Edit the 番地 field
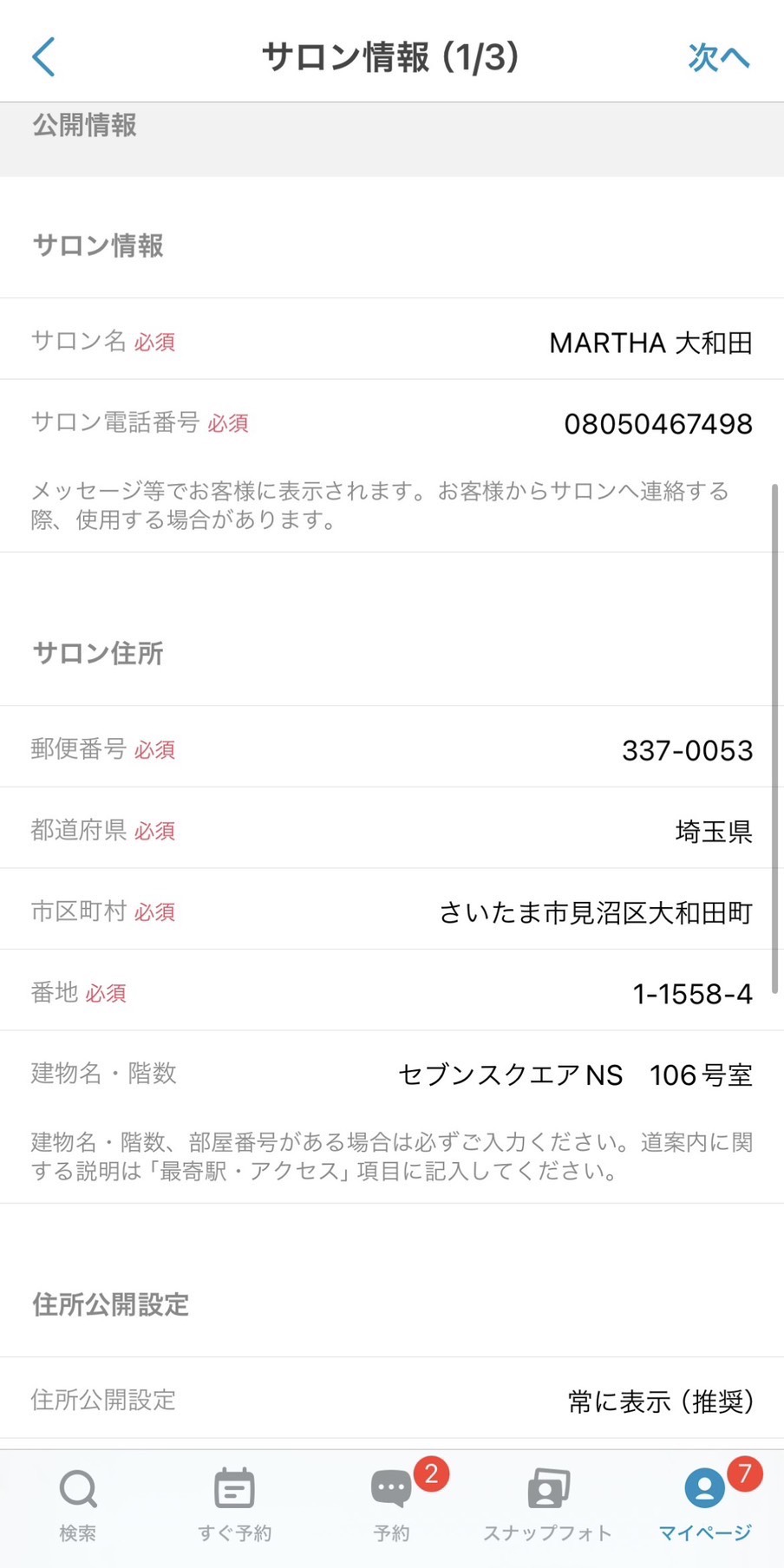784x1568 pixels. (692, 994)
